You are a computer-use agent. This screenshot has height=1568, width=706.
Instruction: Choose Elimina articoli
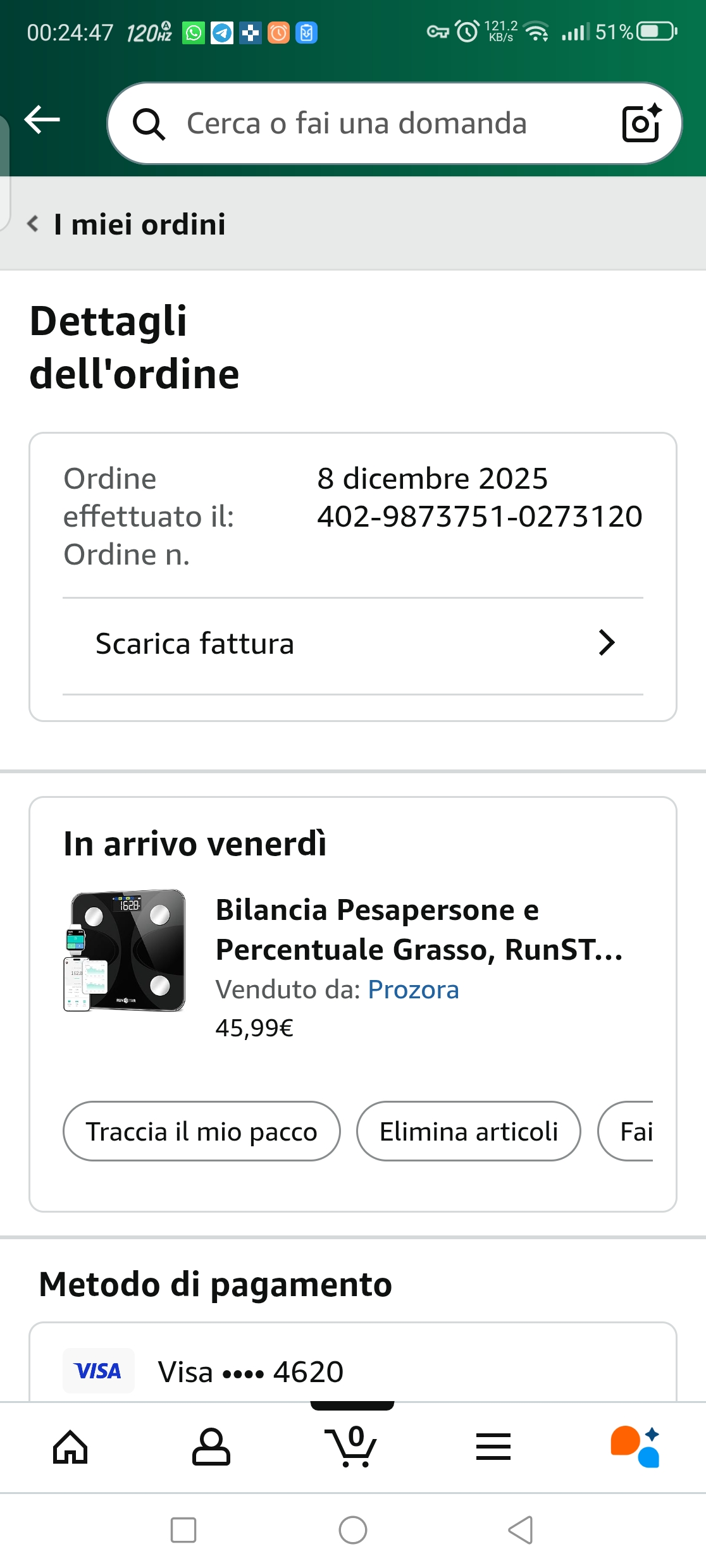coord(468,1131)
